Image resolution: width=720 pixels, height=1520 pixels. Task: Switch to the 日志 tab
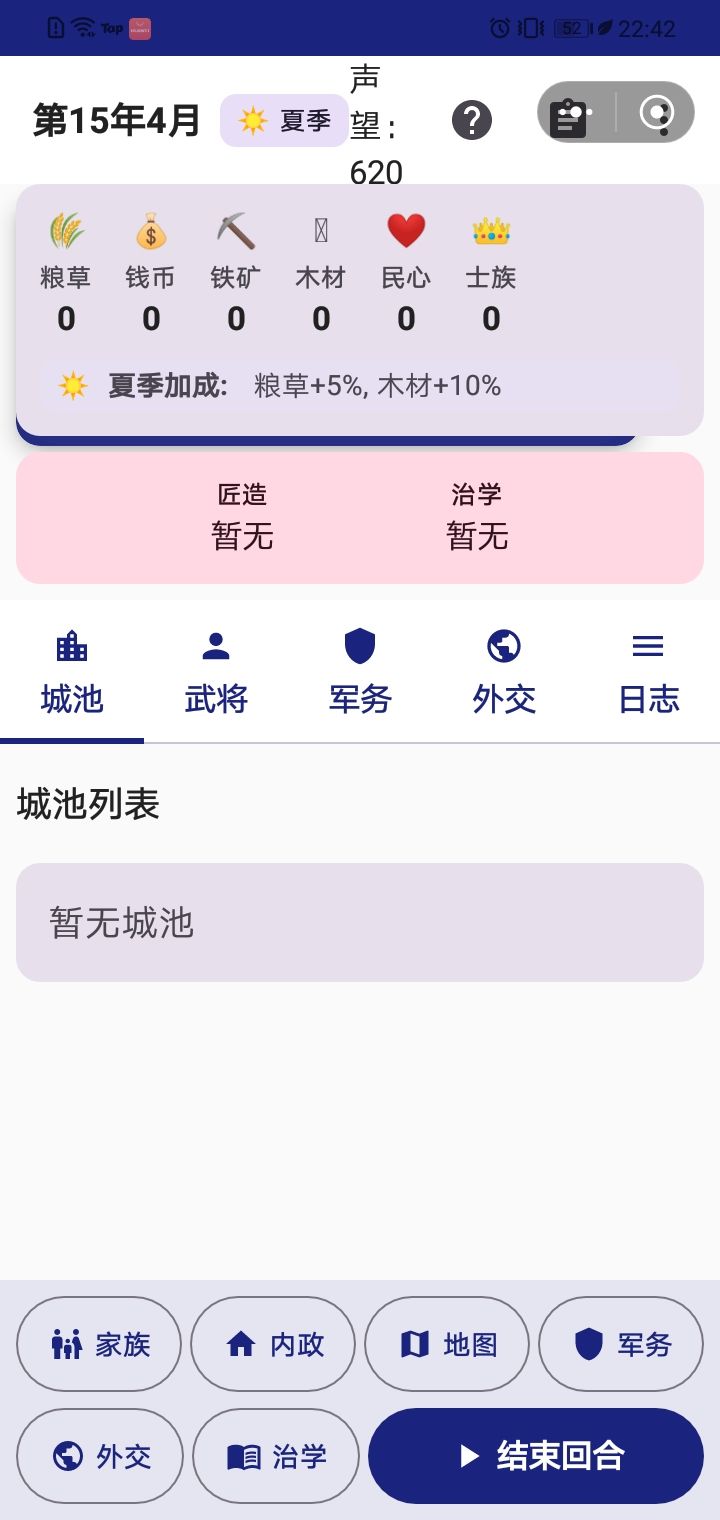coord(648,672)
